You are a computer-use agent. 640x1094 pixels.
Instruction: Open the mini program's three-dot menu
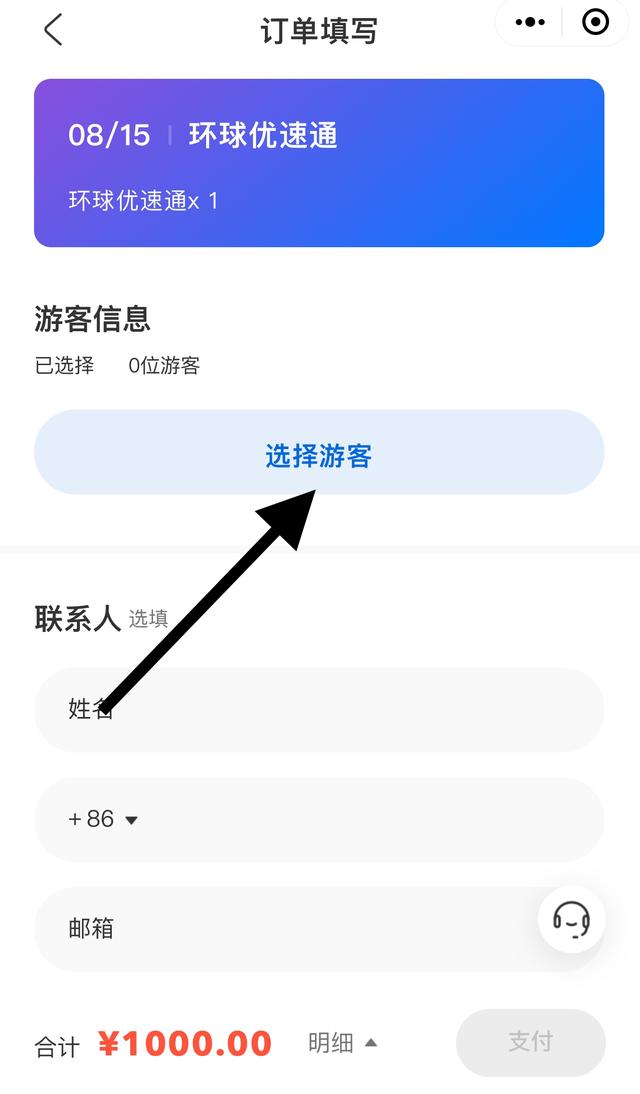(529, 22)
